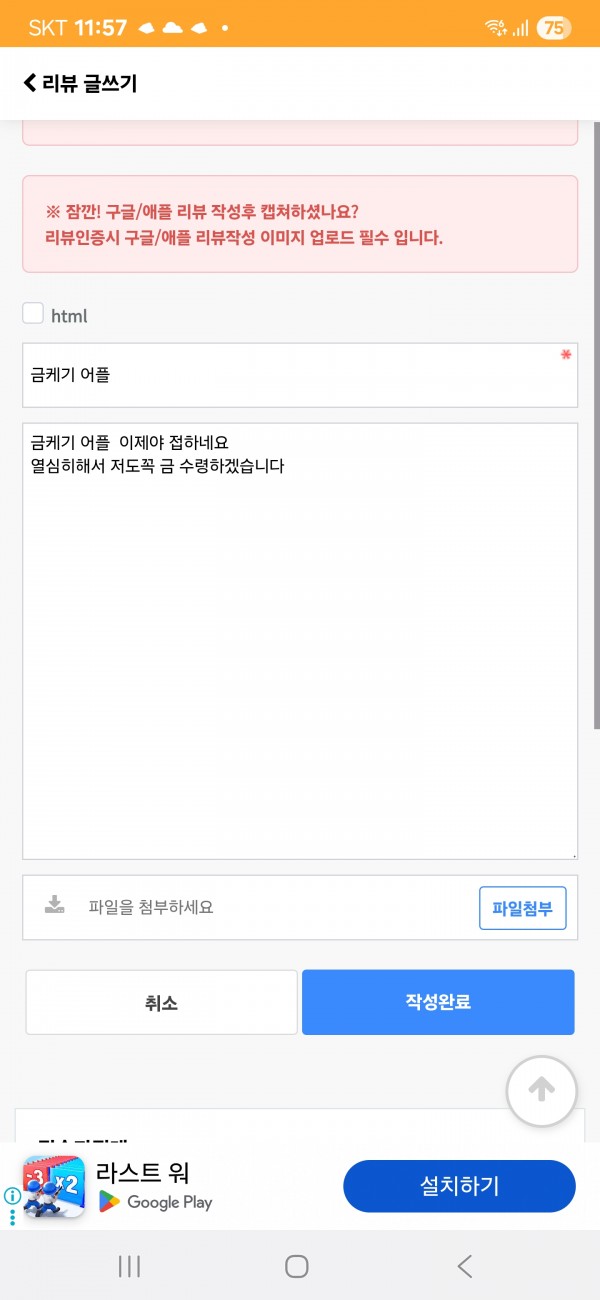
Task: Cancel with the 취소 button
Action: coord(161,1002)
